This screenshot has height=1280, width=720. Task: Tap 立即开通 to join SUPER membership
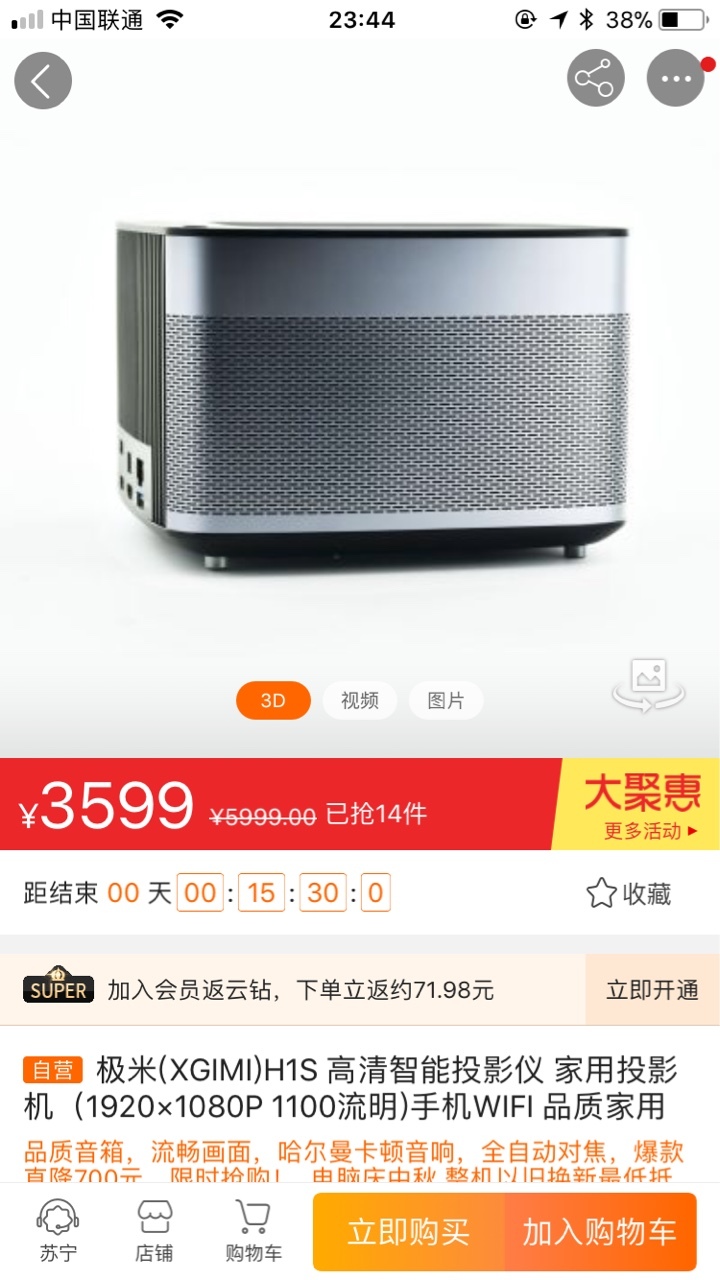pyautogui.click(x=652, y=990)
